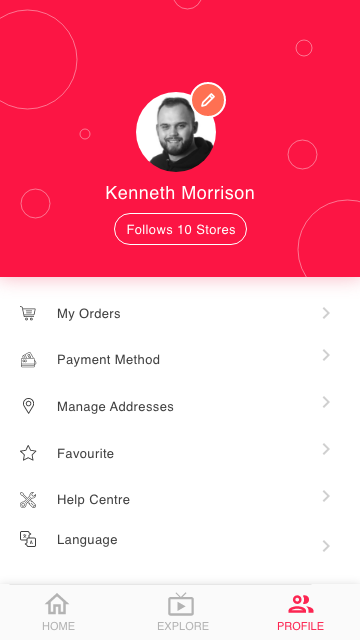360x640 pixels.
Task: Open the Follows 10 Stores button
Action: pos(180,229)
